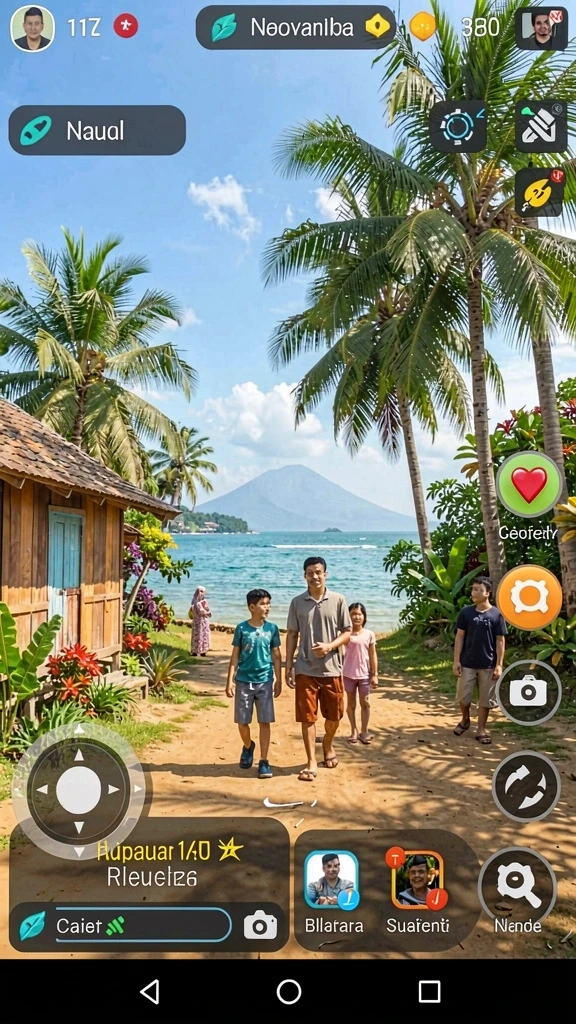Viewport: 576px width, 1024px height.
Task: Go back using the system back button
Action: pos(150,991)
